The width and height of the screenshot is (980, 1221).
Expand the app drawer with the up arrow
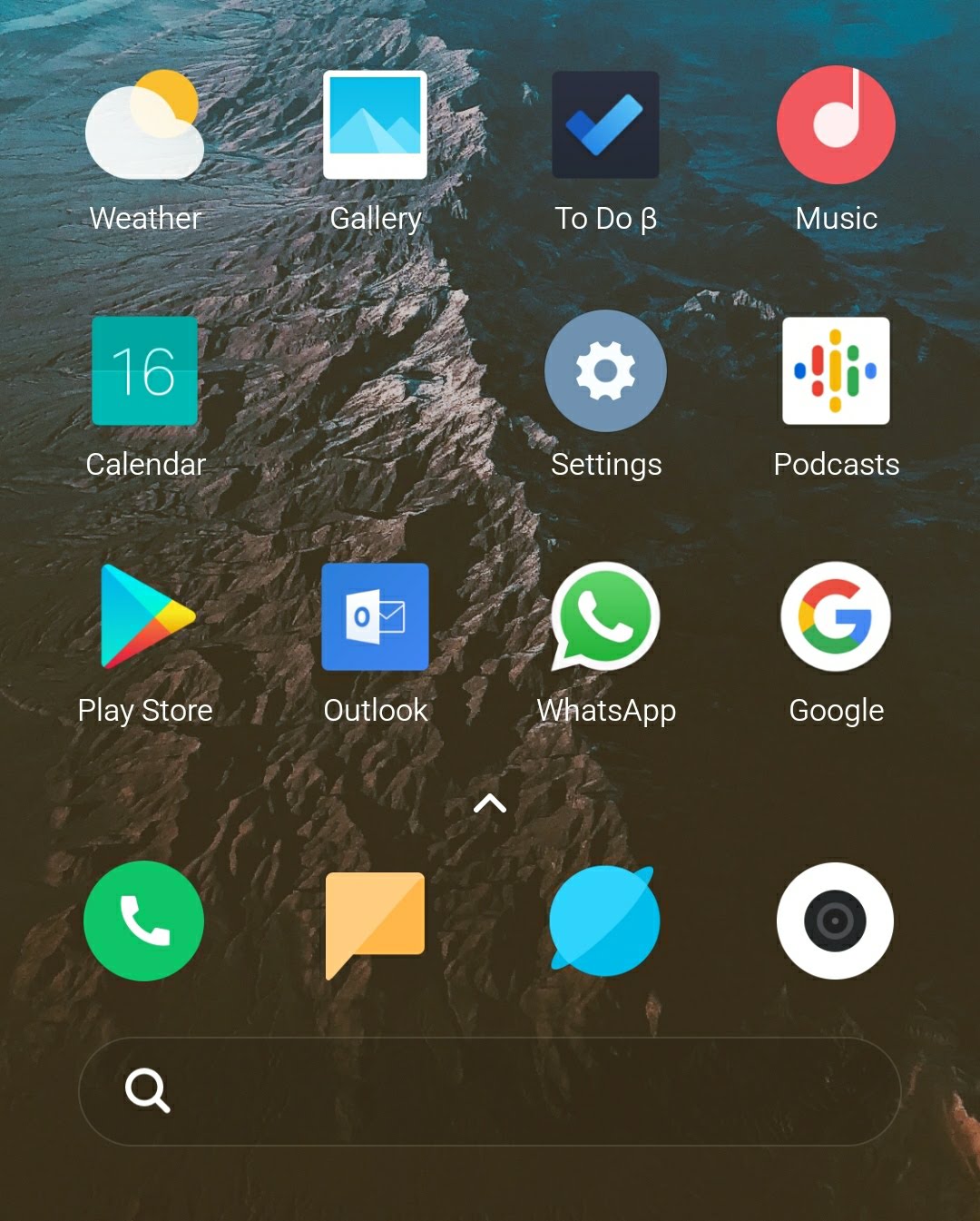pos(490,803)
